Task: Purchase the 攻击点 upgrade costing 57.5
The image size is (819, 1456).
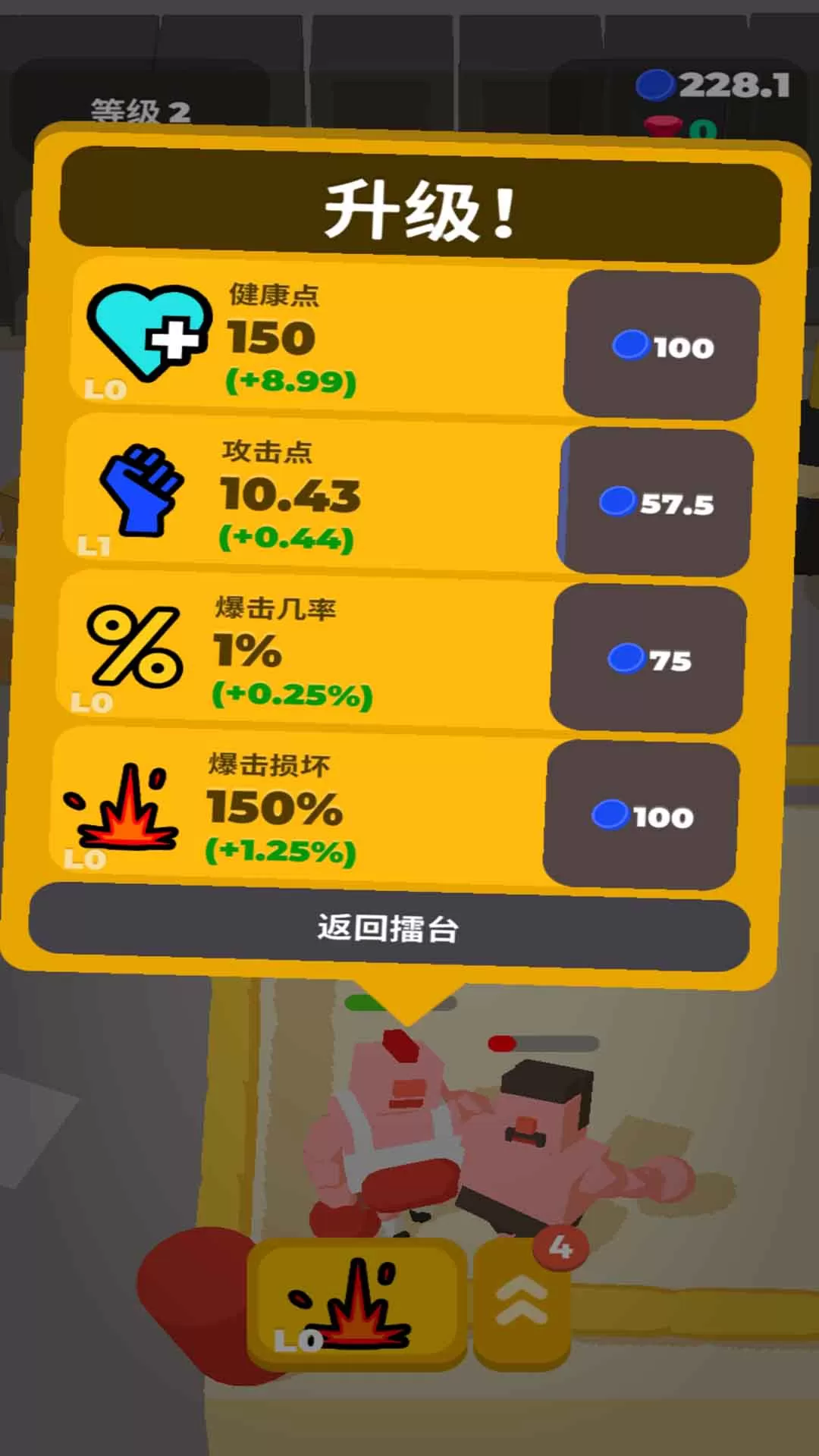Action: point(657,502)
